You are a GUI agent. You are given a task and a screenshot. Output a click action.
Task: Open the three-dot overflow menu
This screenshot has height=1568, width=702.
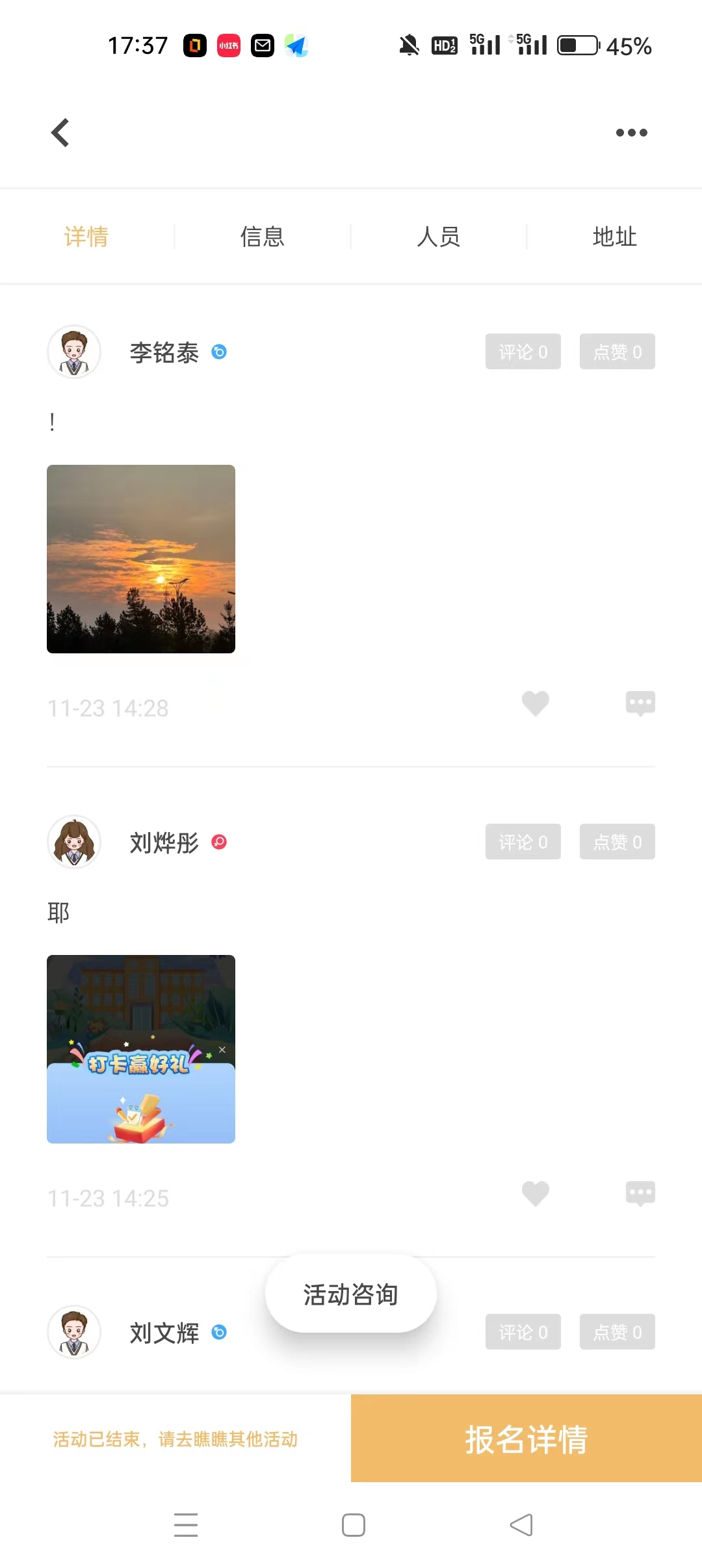coord(631,133)
